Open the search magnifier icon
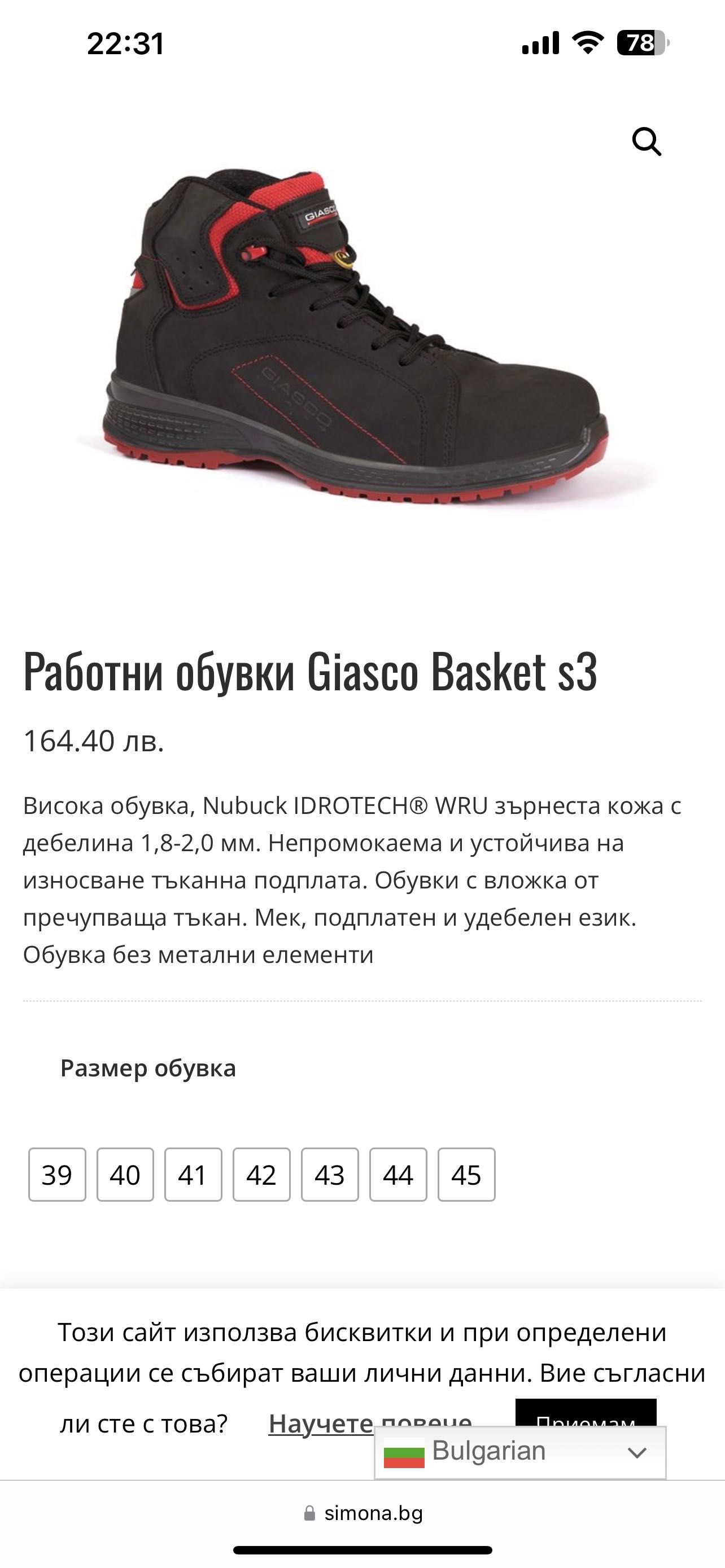 pyautogui.click(x=646, y=142)
